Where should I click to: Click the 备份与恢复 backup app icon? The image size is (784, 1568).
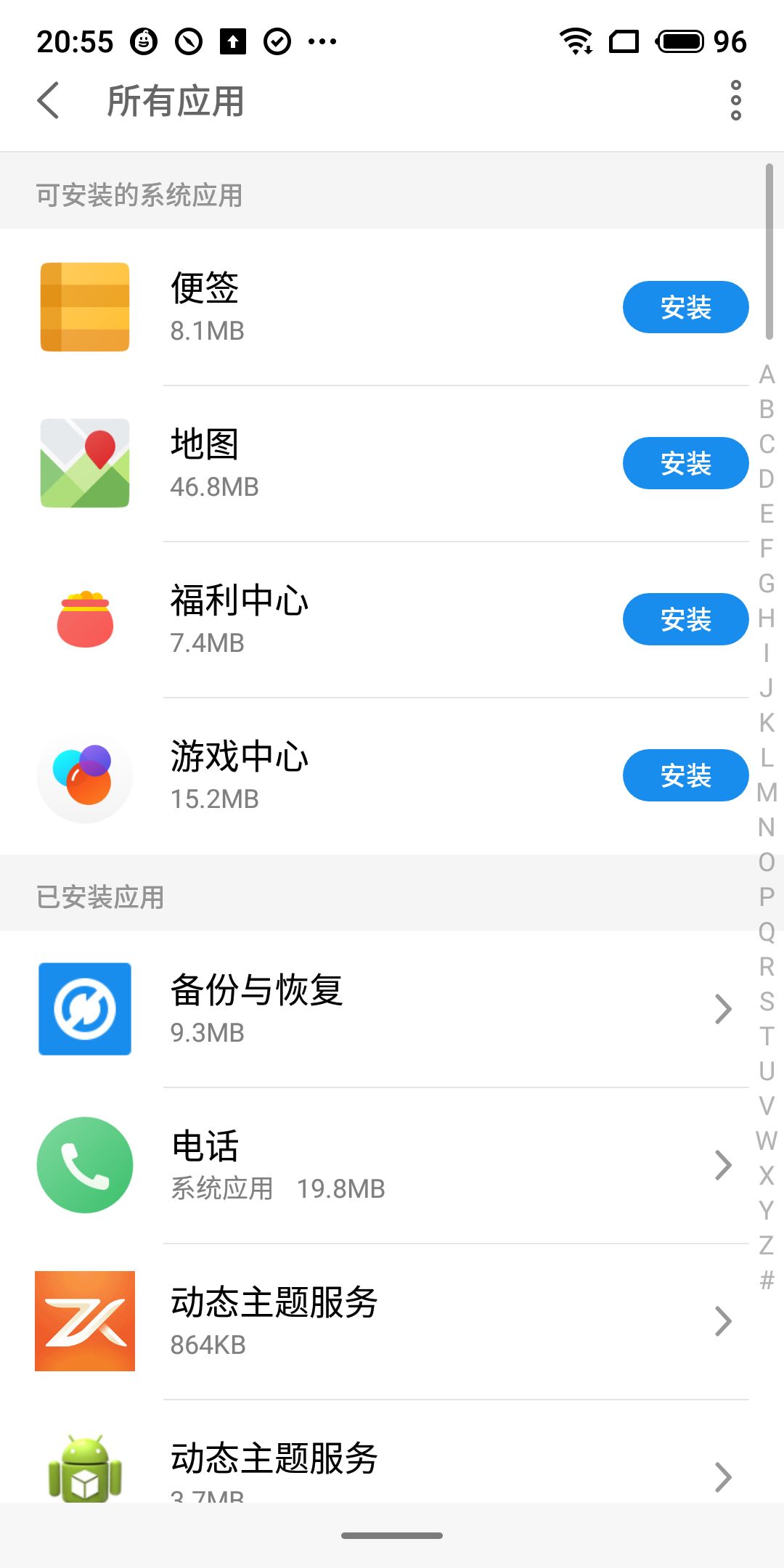(85, 1009)
